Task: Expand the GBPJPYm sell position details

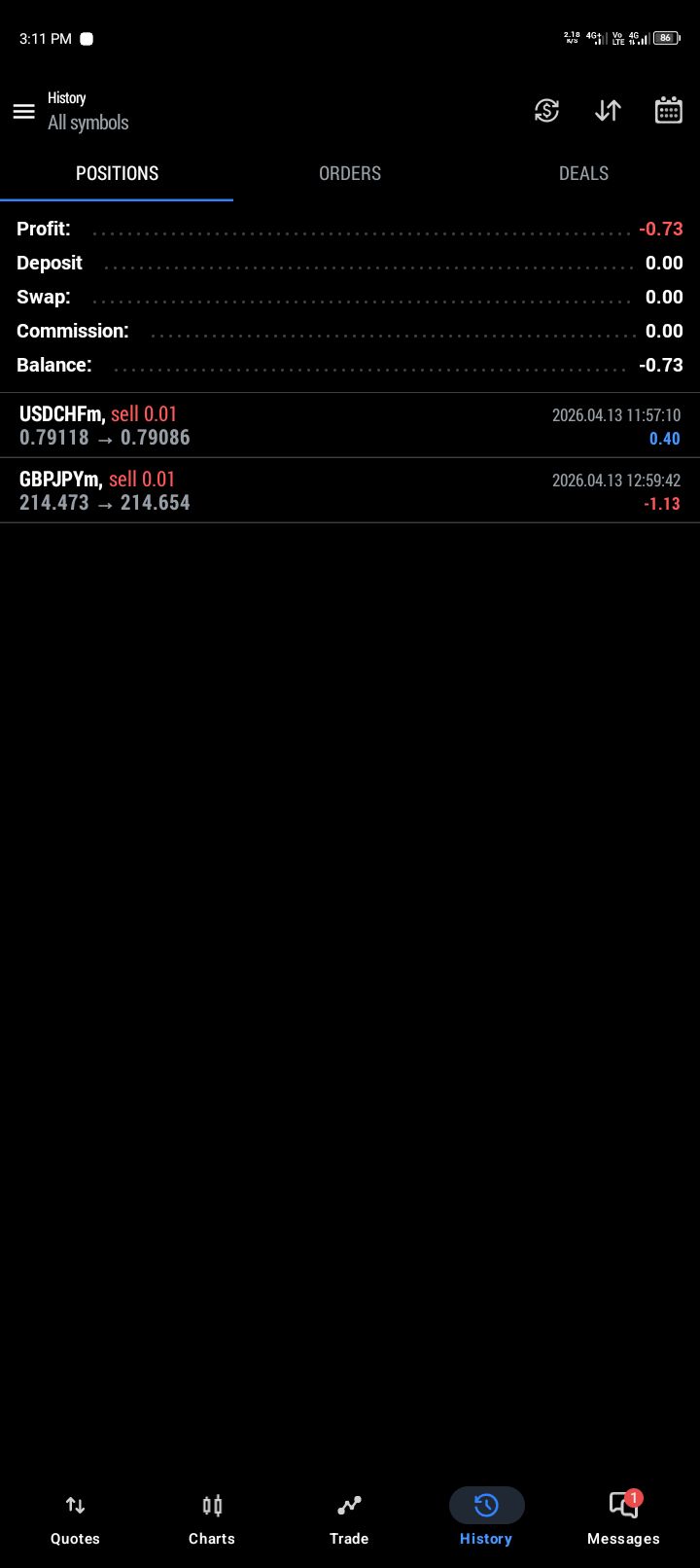Action: coord(350,491)
